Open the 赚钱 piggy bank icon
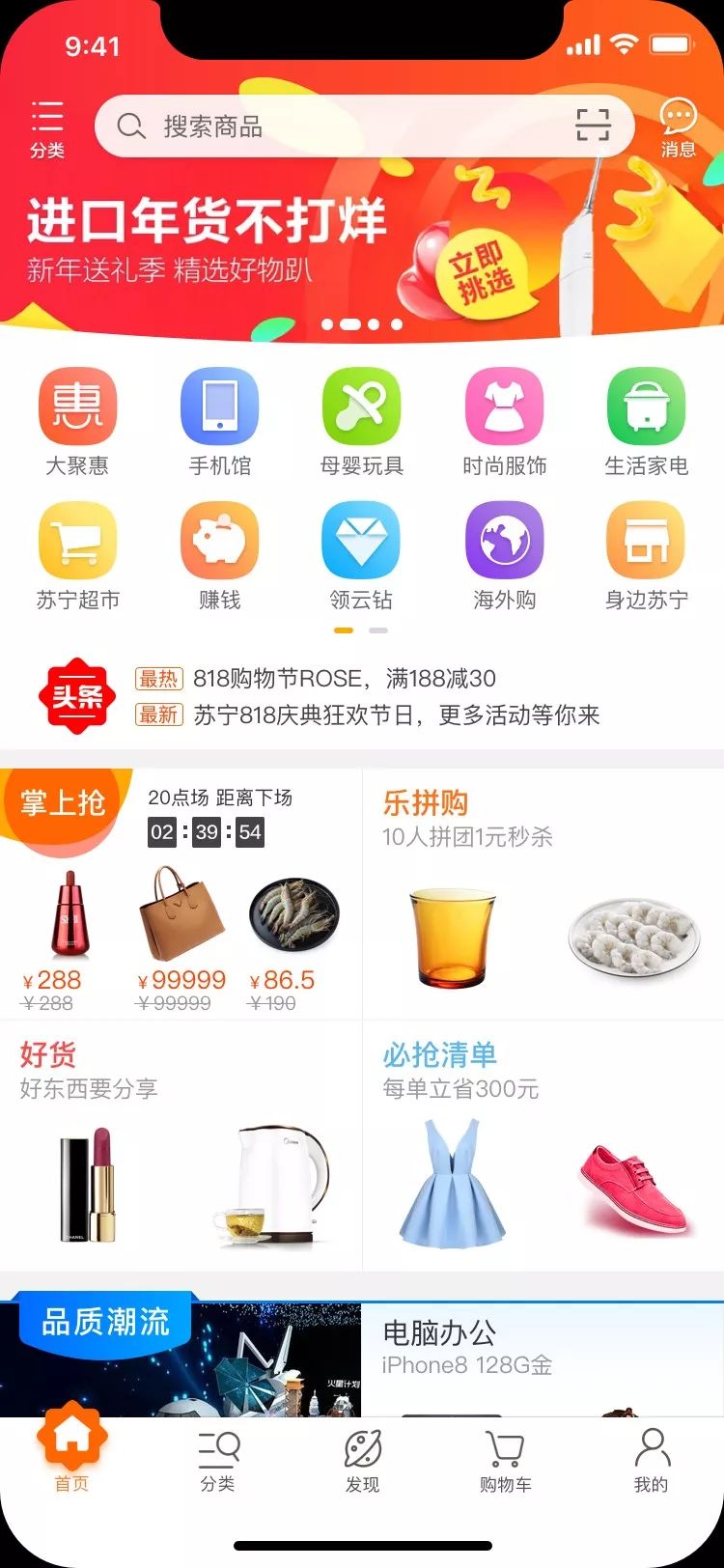This screenshot has width=724, height=1568. click(220, 541)
